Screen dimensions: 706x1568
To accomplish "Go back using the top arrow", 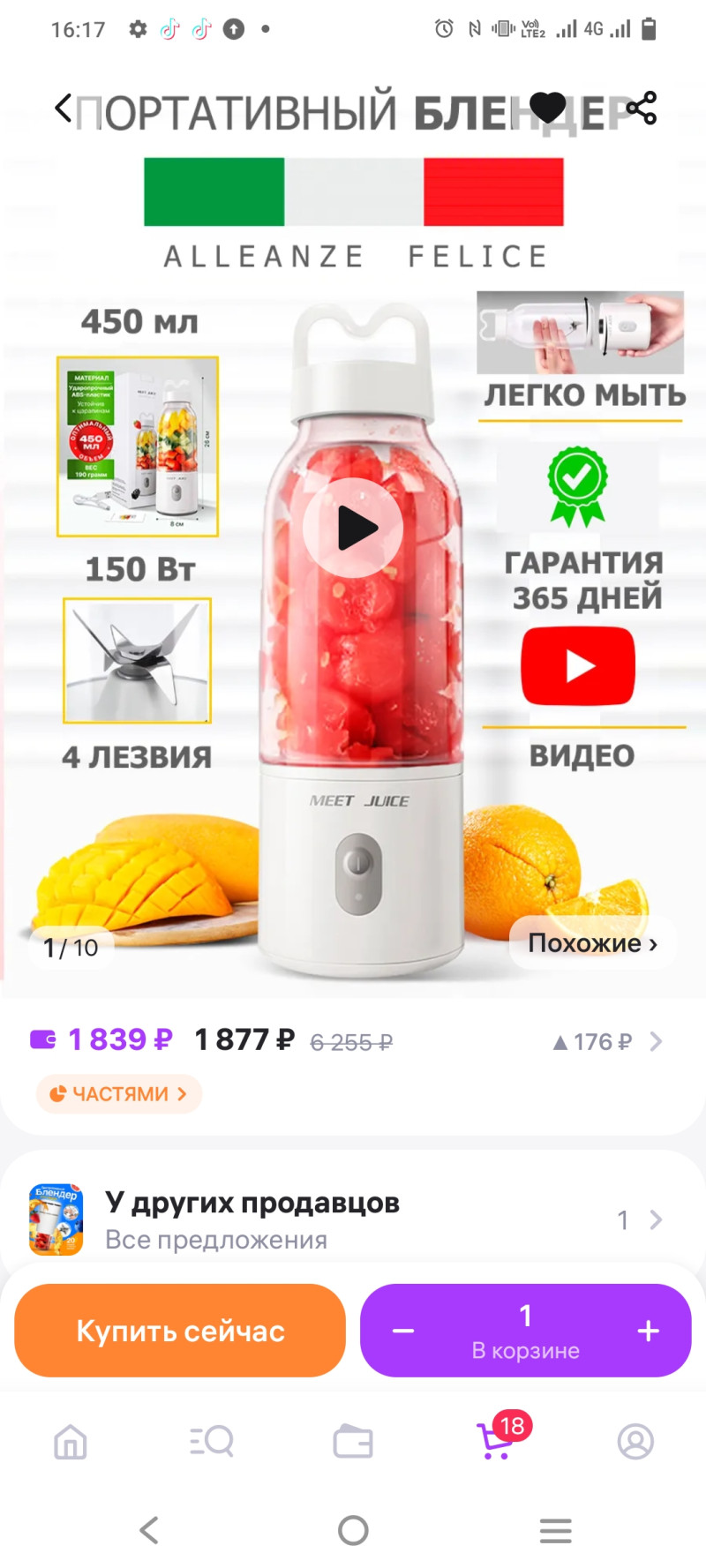I will [63, 109].
